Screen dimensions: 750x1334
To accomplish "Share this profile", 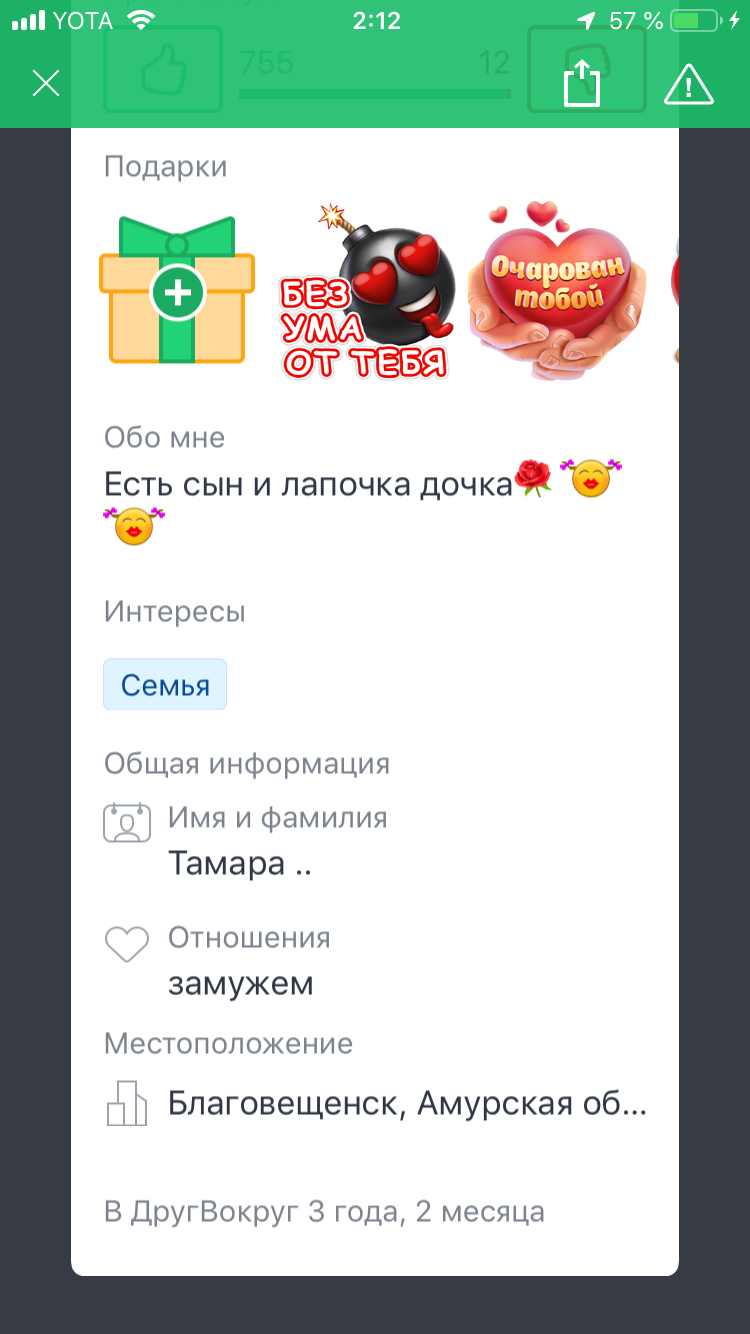I will tap(582, 82).
